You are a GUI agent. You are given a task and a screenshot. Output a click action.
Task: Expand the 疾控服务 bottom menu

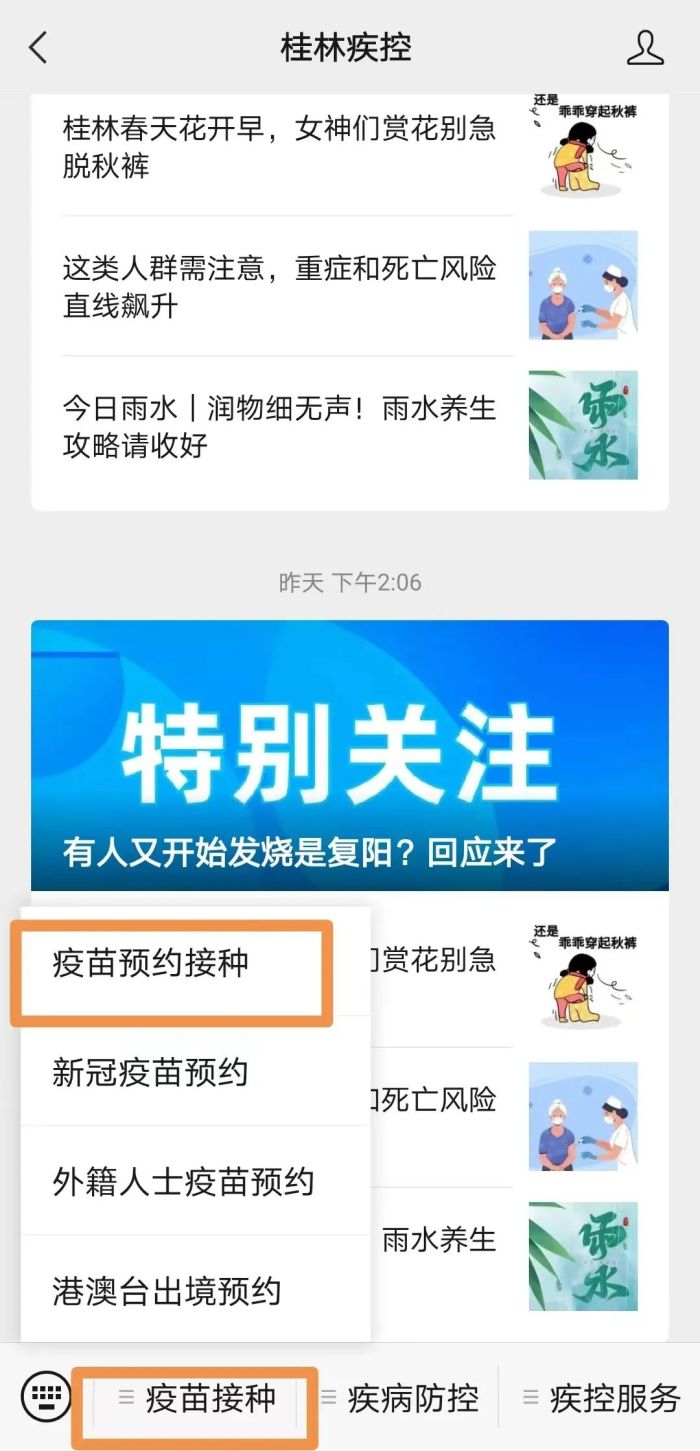point(602,1397)
